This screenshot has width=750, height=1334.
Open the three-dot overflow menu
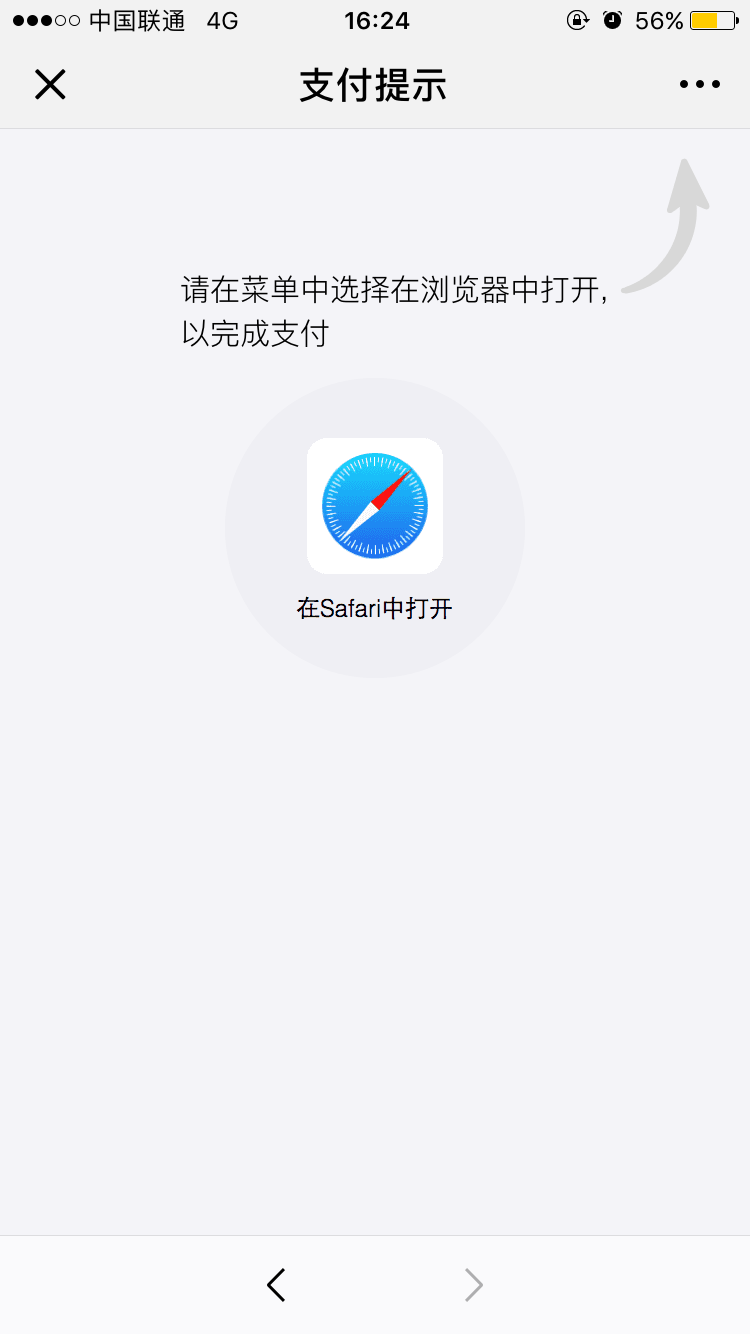tap(699, 85)
